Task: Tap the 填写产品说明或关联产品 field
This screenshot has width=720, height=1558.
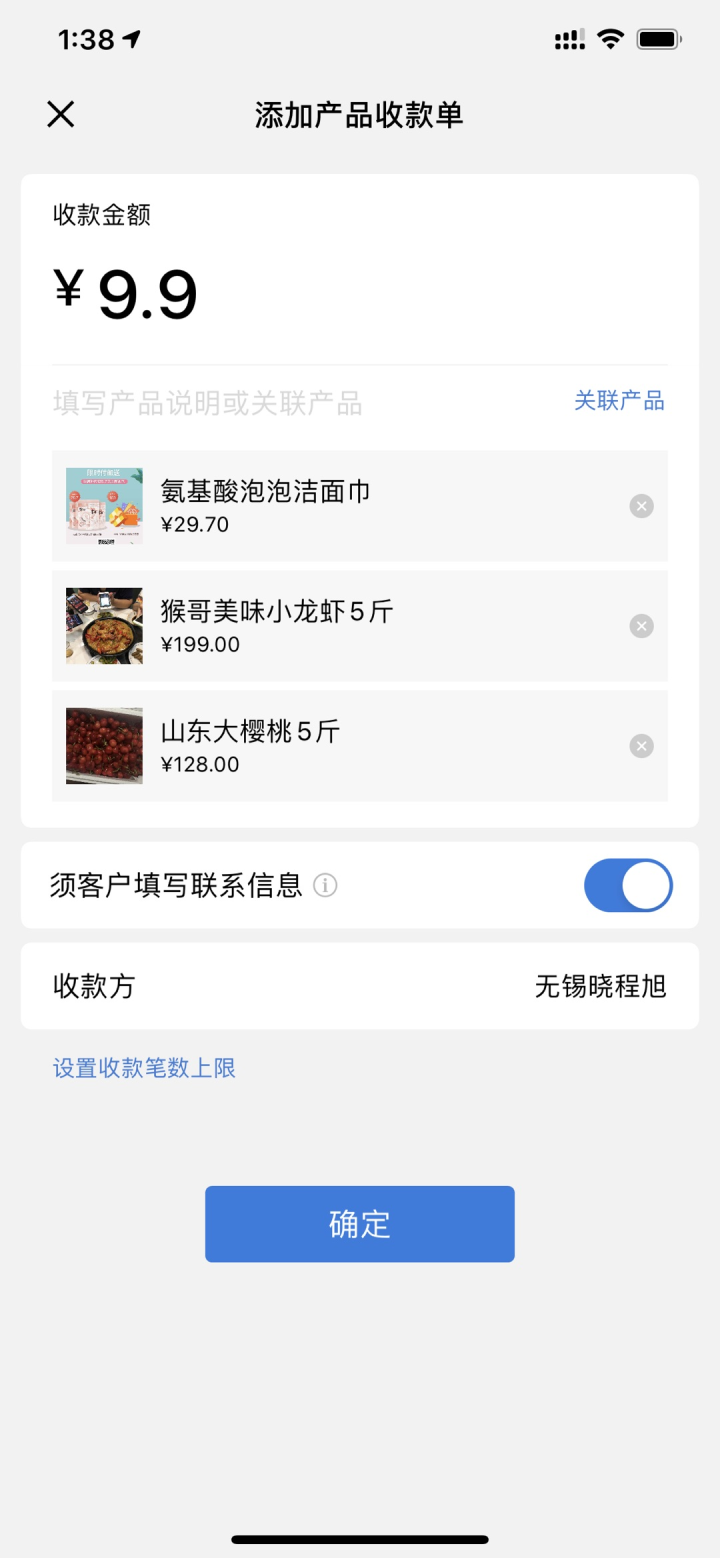Action: click(x=207, y=404)
